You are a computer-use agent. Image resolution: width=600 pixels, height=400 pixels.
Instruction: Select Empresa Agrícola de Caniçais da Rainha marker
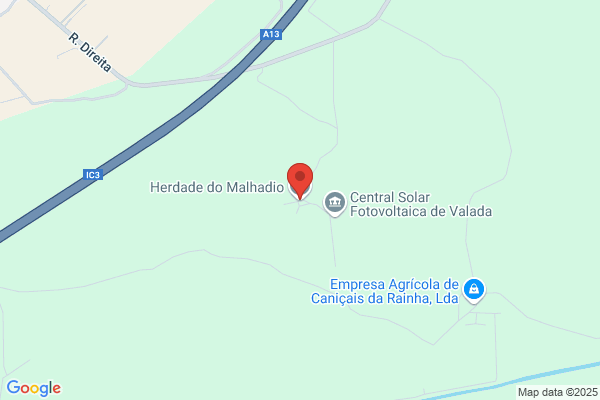(x=474, y=290)
